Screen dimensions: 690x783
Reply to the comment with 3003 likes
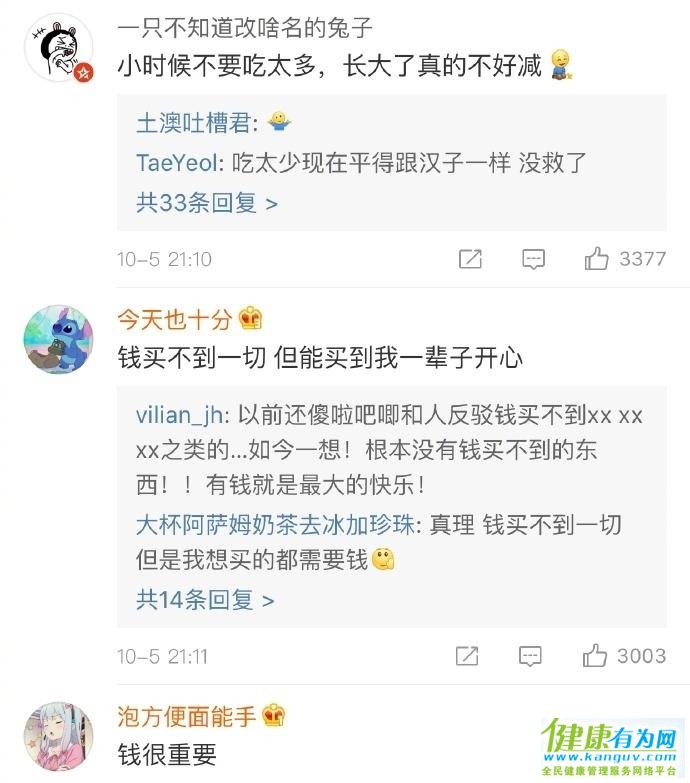531,656
